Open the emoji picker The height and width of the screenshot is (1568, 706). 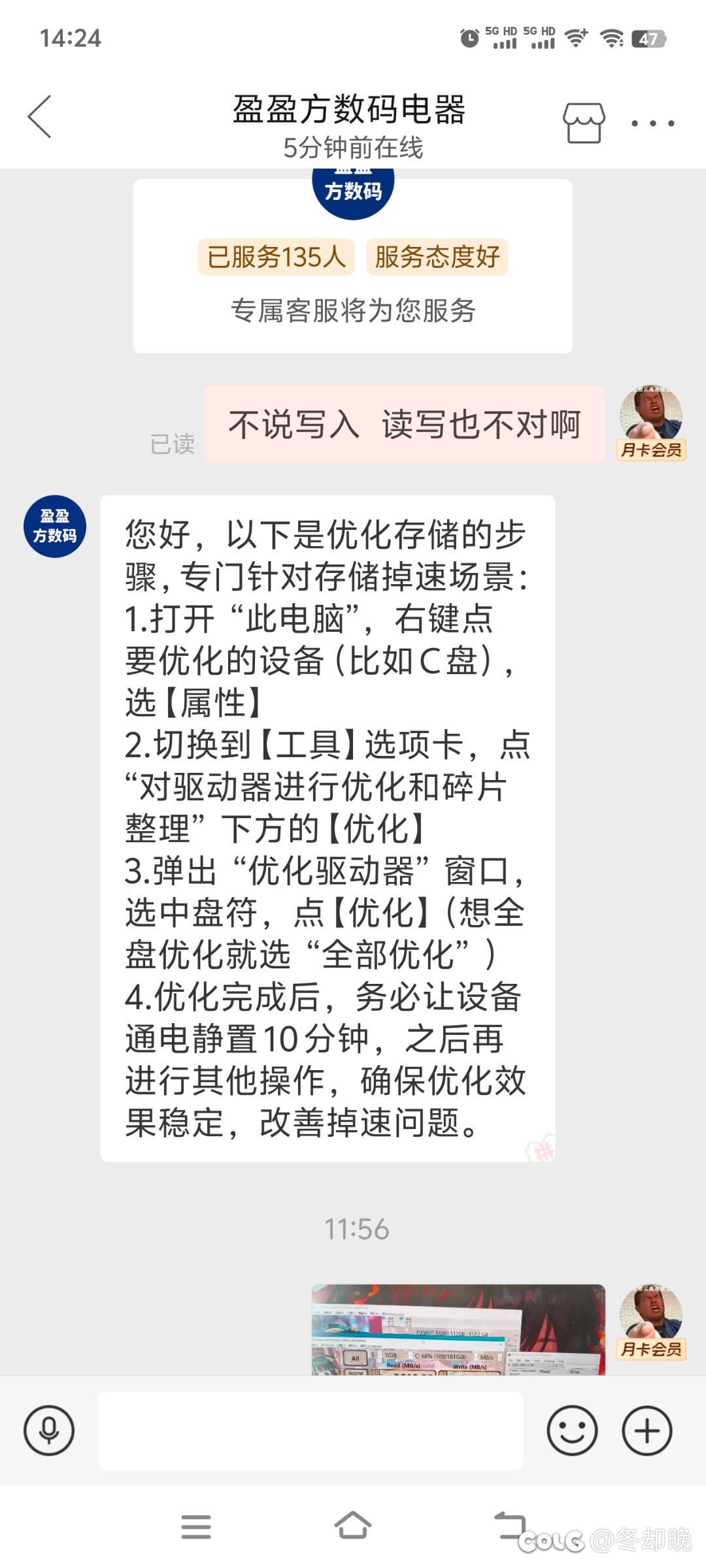tap(572, 1430)
